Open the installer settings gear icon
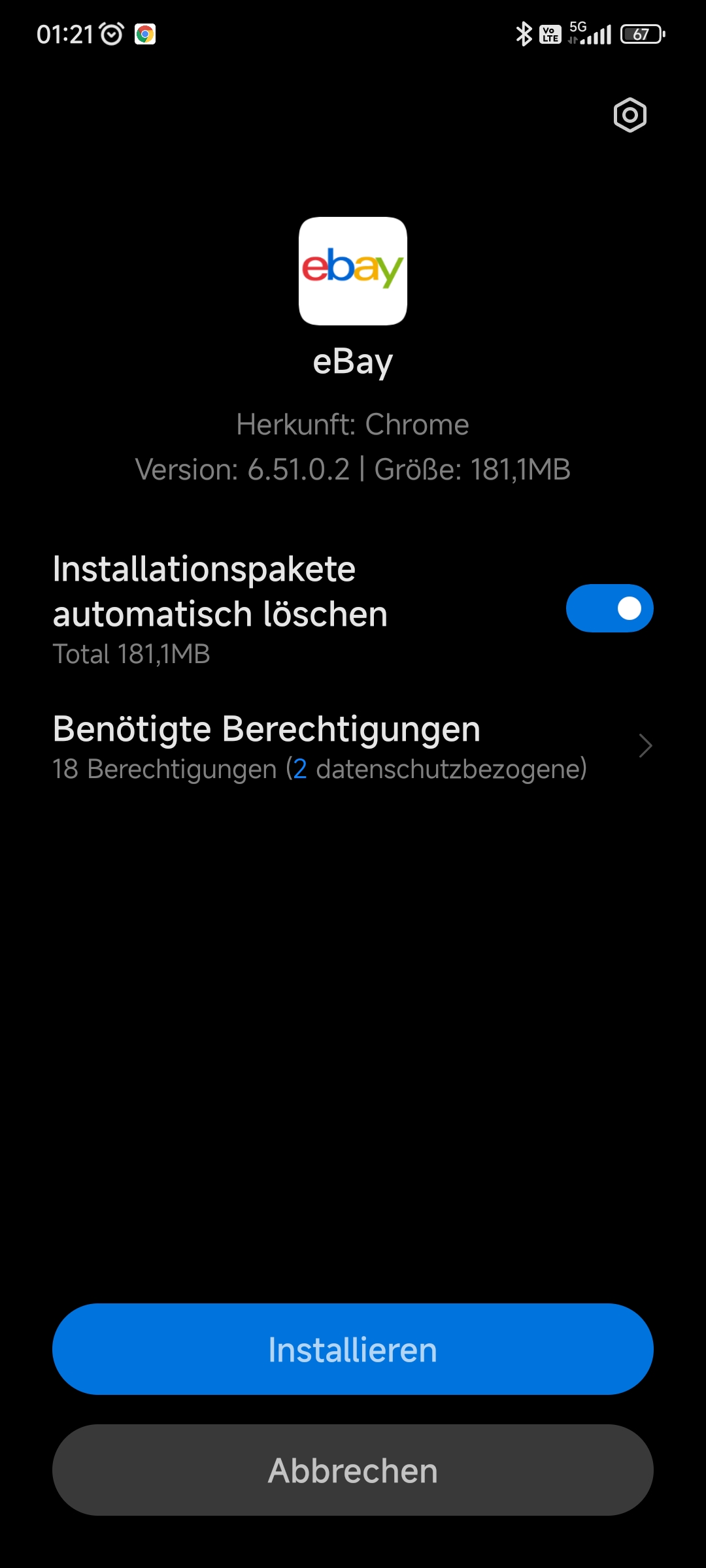The width and height of the screenshot is (706, 1568). [x=630, y=116]
